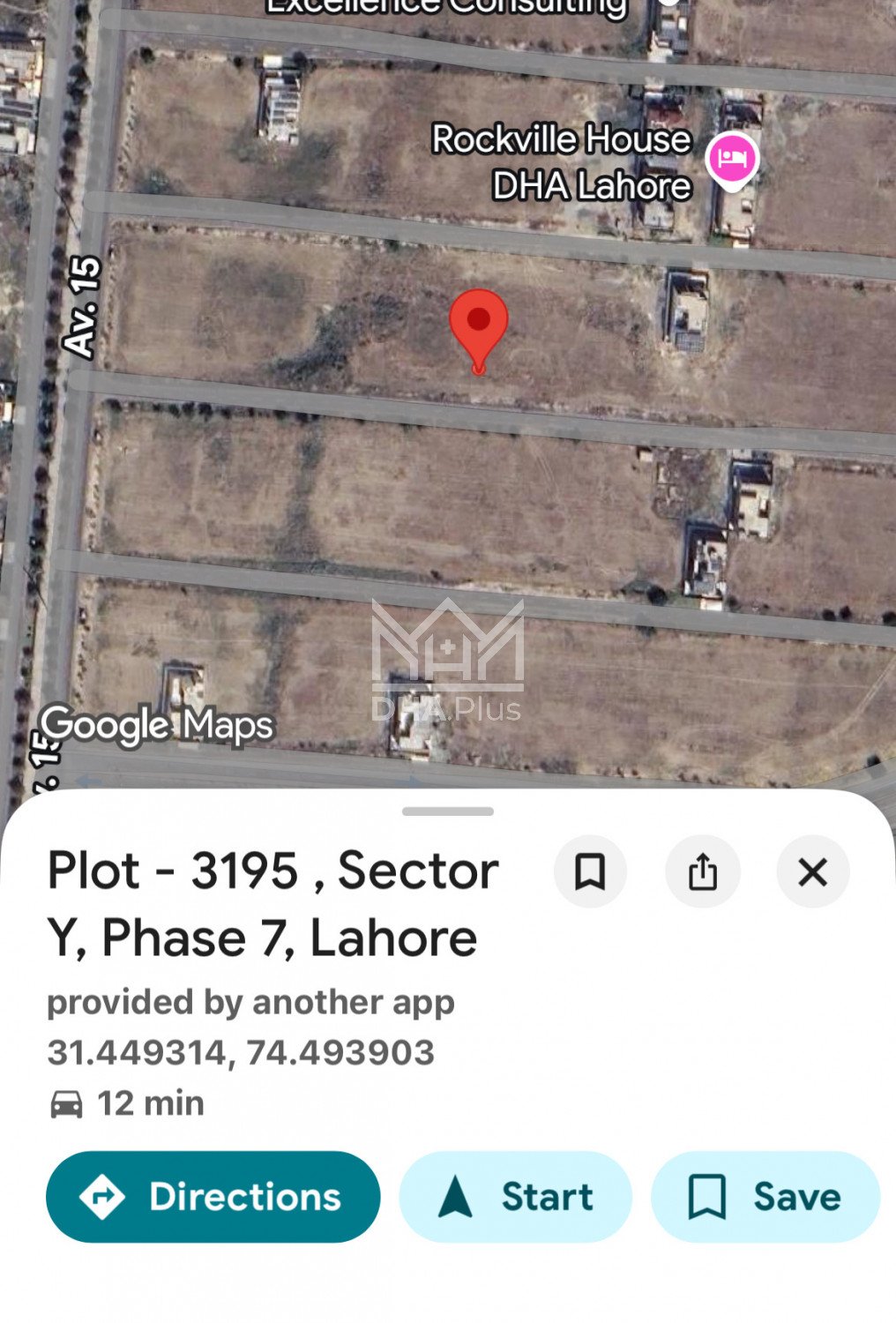
Task: Get directions to Plot 3195
Action: tap(213, 1197)
